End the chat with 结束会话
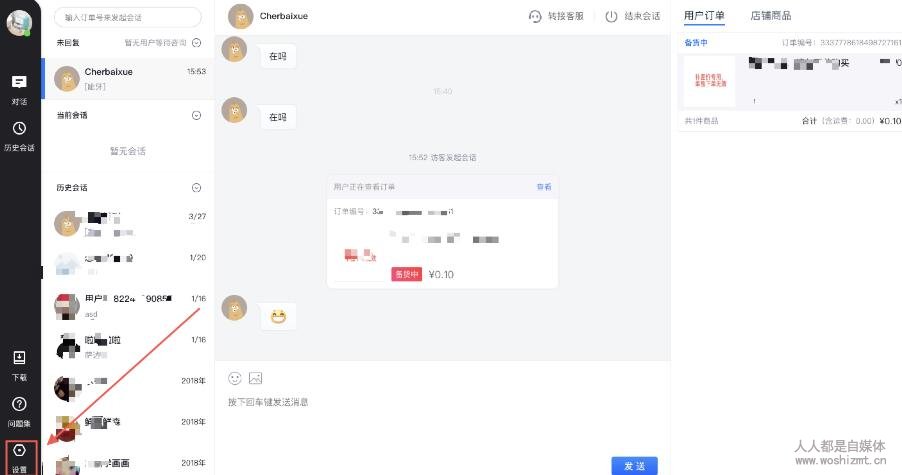This screenshot has width=902, height=475. pos(633,16)
